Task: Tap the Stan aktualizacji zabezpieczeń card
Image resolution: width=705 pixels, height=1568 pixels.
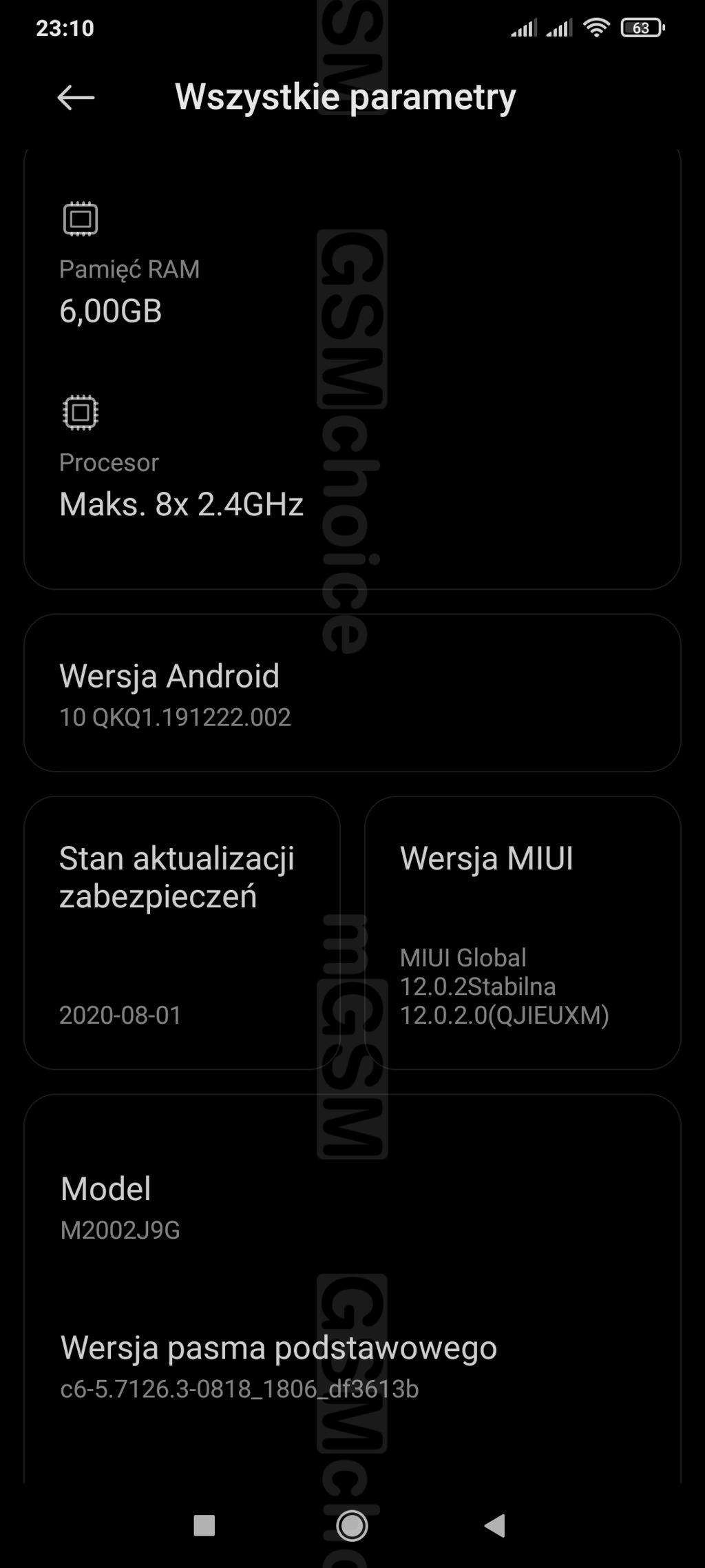Action: click(x=182, y=932)
